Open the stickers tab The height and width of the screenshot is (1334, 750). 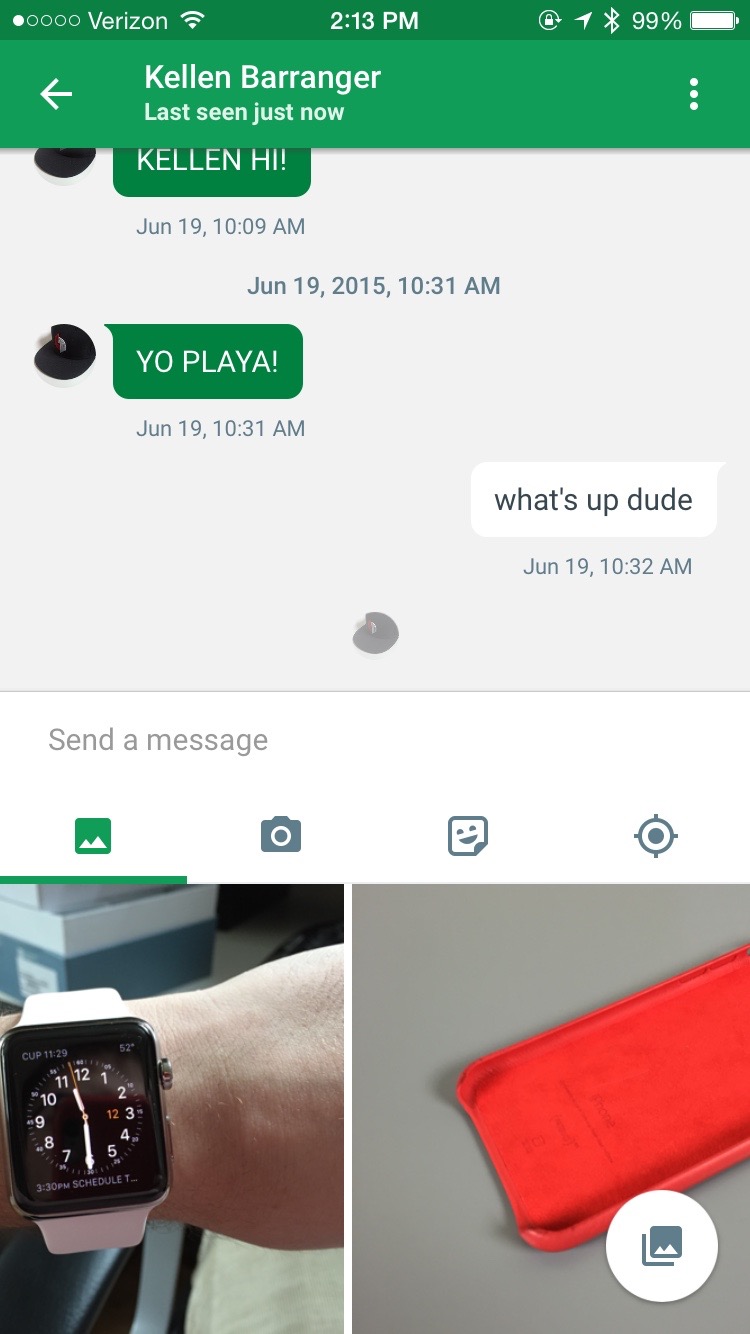click(468, 834)
